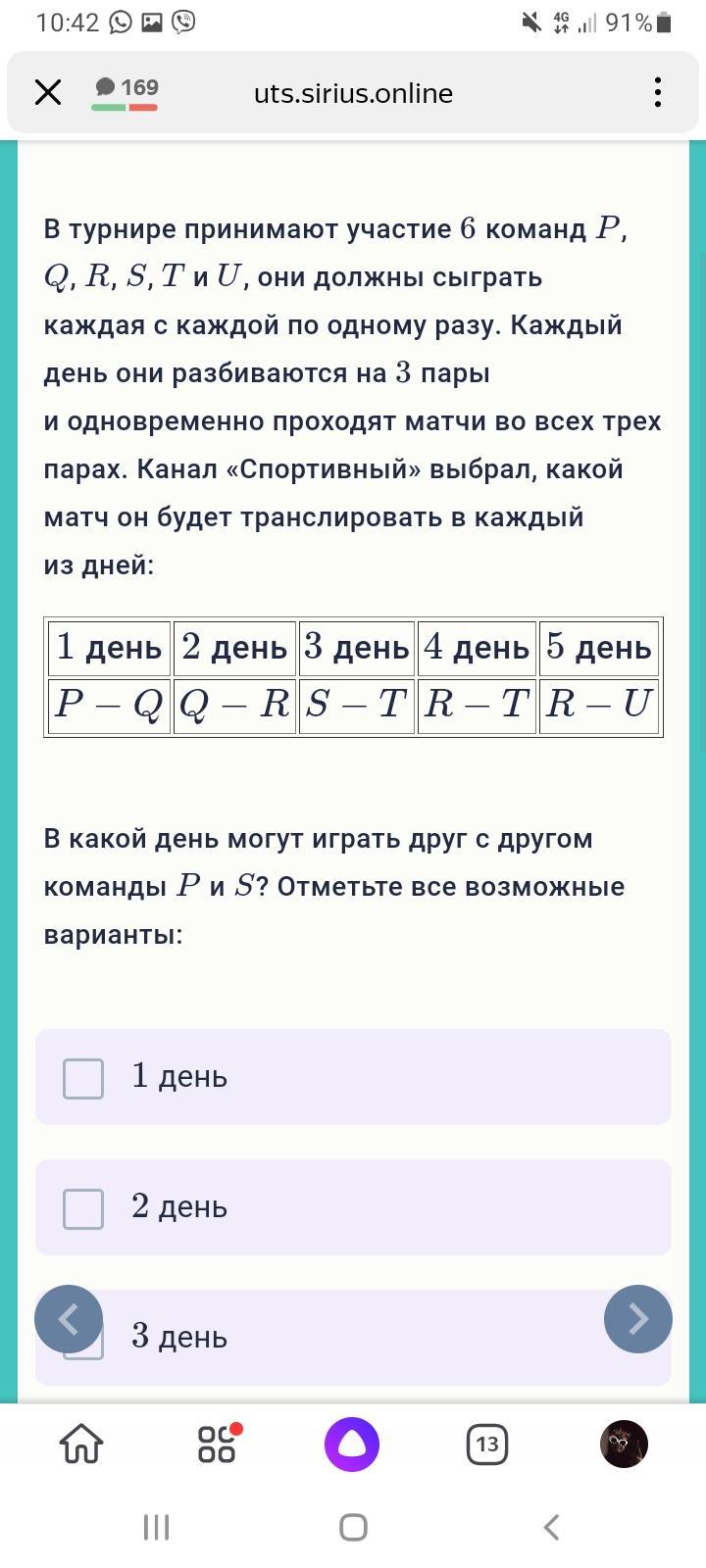Open the 169 comments indicator
This screenshot has height=1568, width=706.
click(125, 93)
